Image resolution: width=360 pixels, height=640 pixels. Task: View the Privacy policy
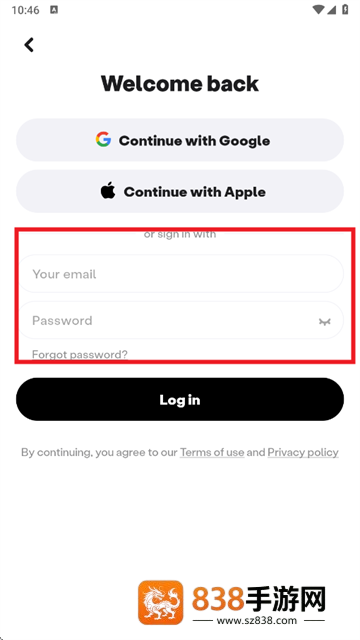(x=303, y=452)
